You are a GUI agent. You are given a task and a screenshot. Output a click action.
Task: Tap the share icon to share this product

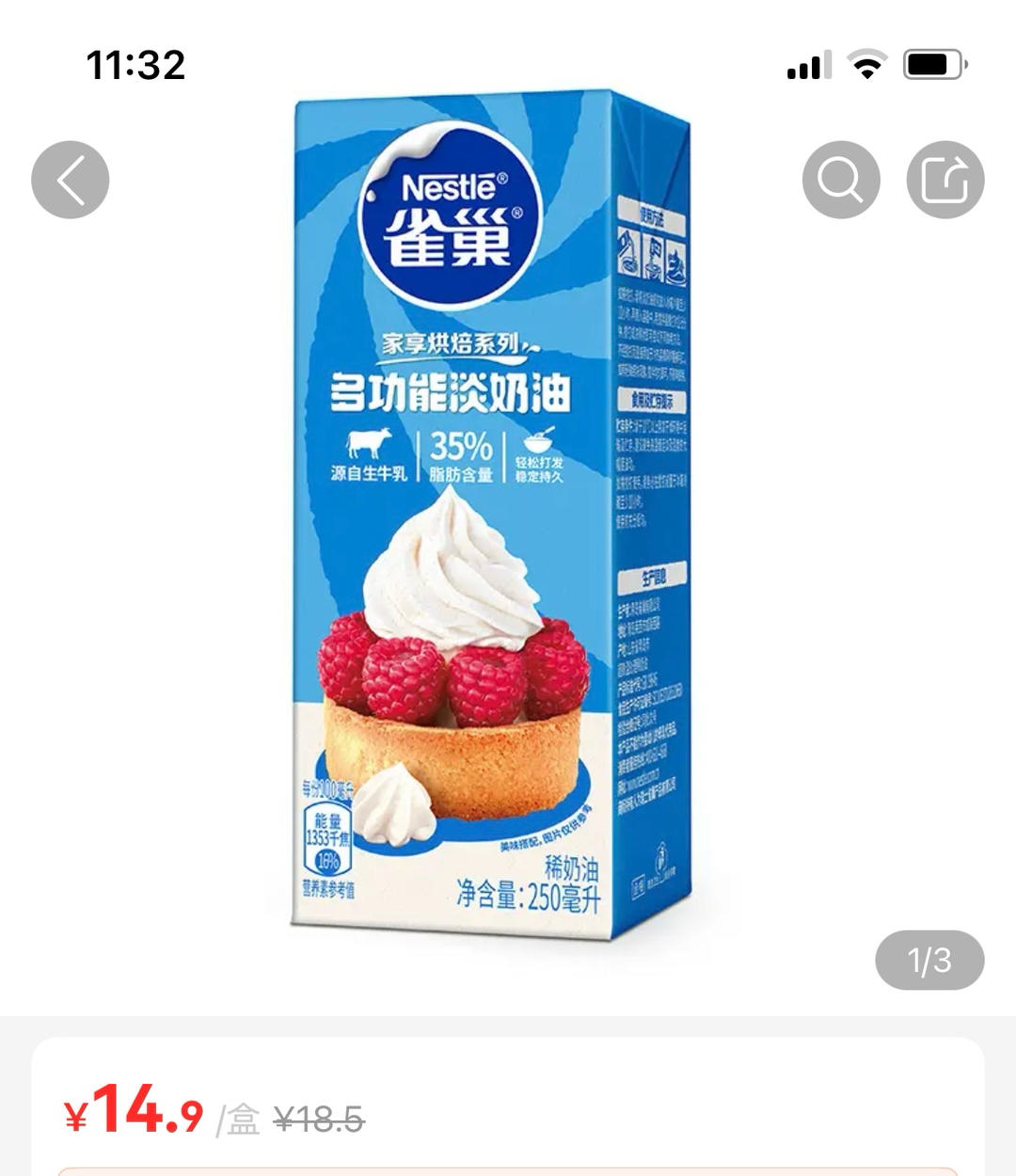pyautogui.click(x=945, y=179)
